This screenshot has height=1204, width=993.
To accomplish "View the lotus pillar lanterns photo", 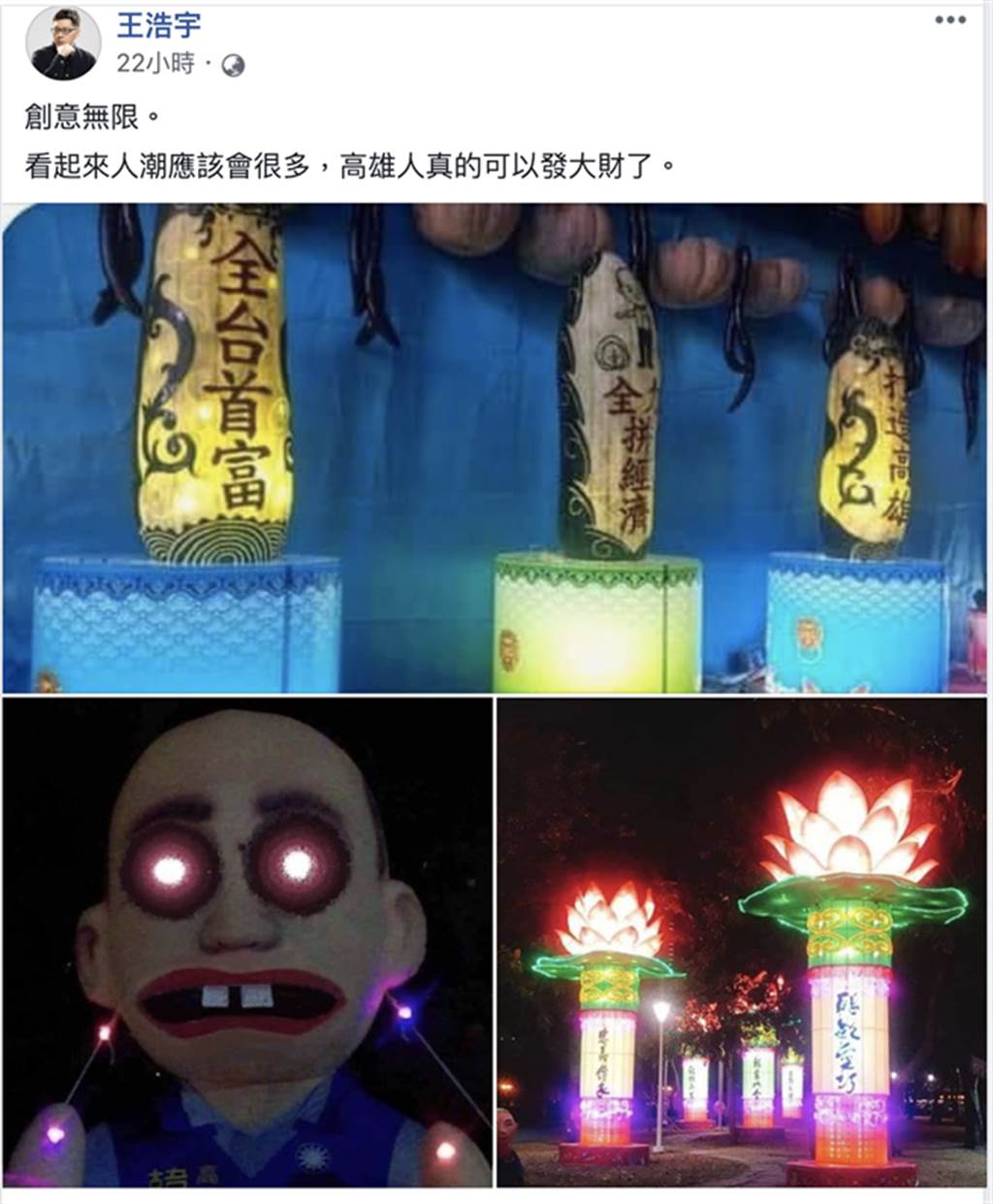I will point(742,941).
